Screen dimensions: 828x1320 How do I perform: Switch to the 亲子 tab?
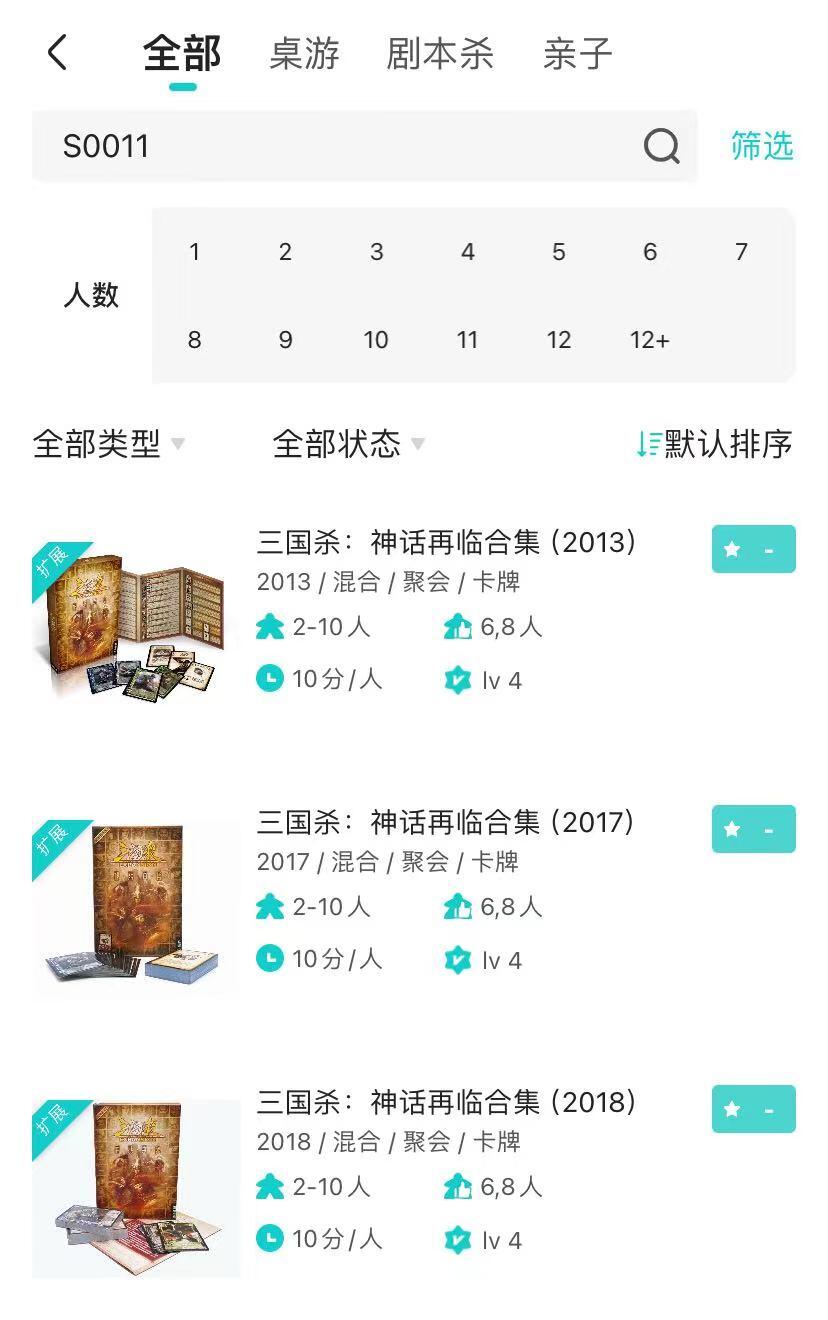click(x=577, y=53)
